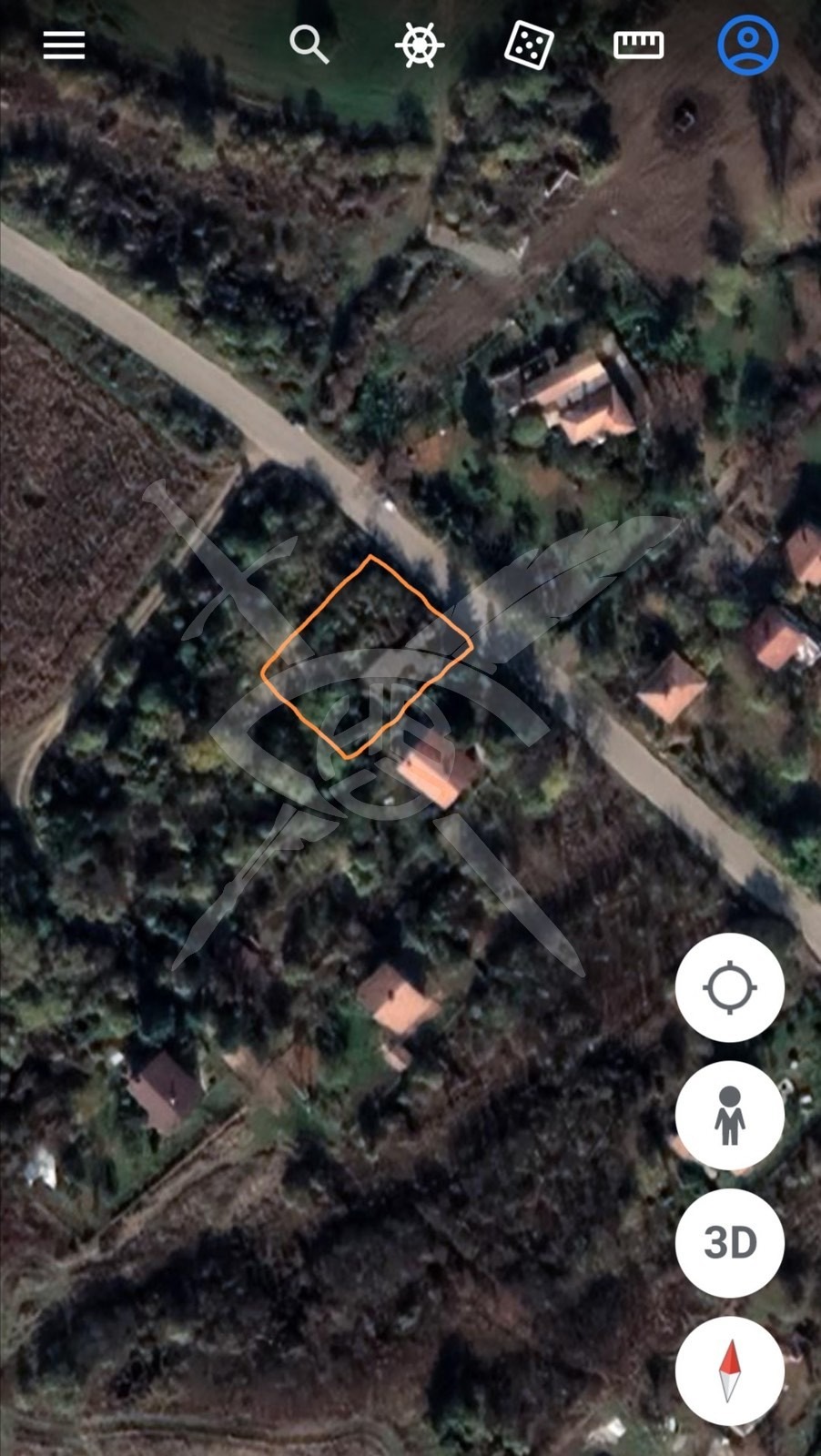Open the account profile
This screenshot has height=1456, width=821.
[x=747, y=45]
